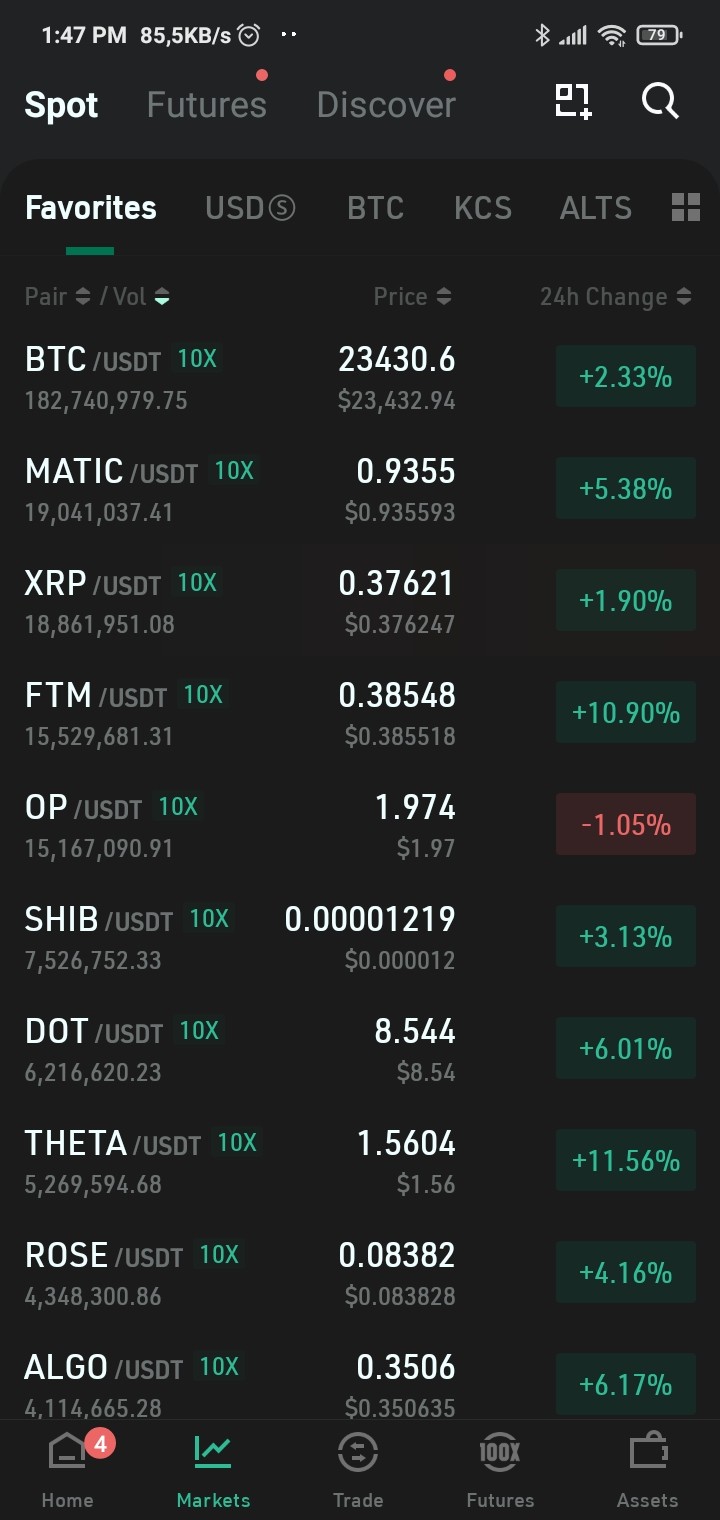The width and height of the screenshot is (720, 1520).
Task: Sort by 24h Change
Action: click(616, 296)
